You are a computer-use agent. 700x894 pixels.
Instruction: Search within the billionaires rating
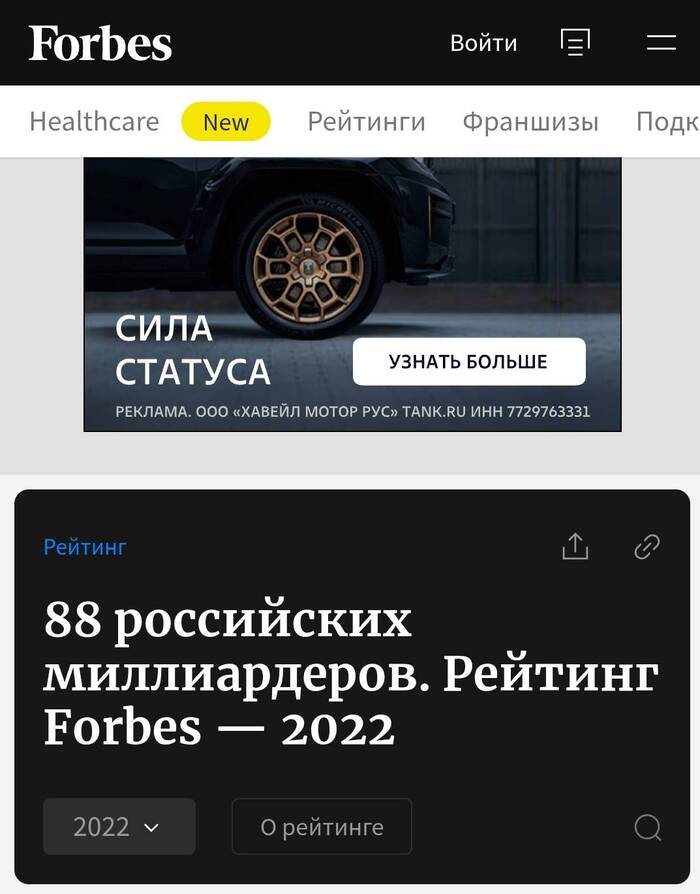click(x=648, y=827)
